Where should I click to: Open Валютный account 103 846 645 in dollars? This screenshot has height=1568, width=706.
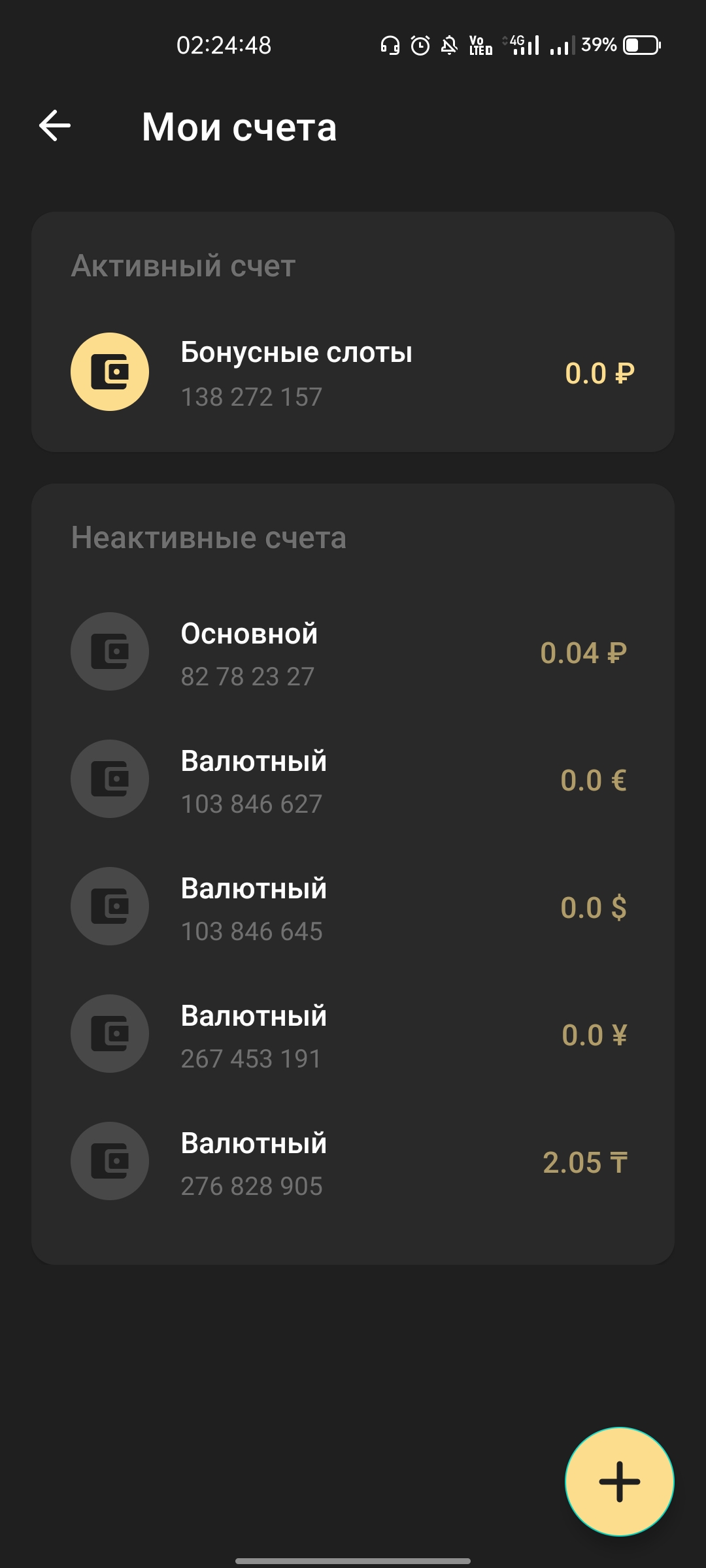coord(353,907)
